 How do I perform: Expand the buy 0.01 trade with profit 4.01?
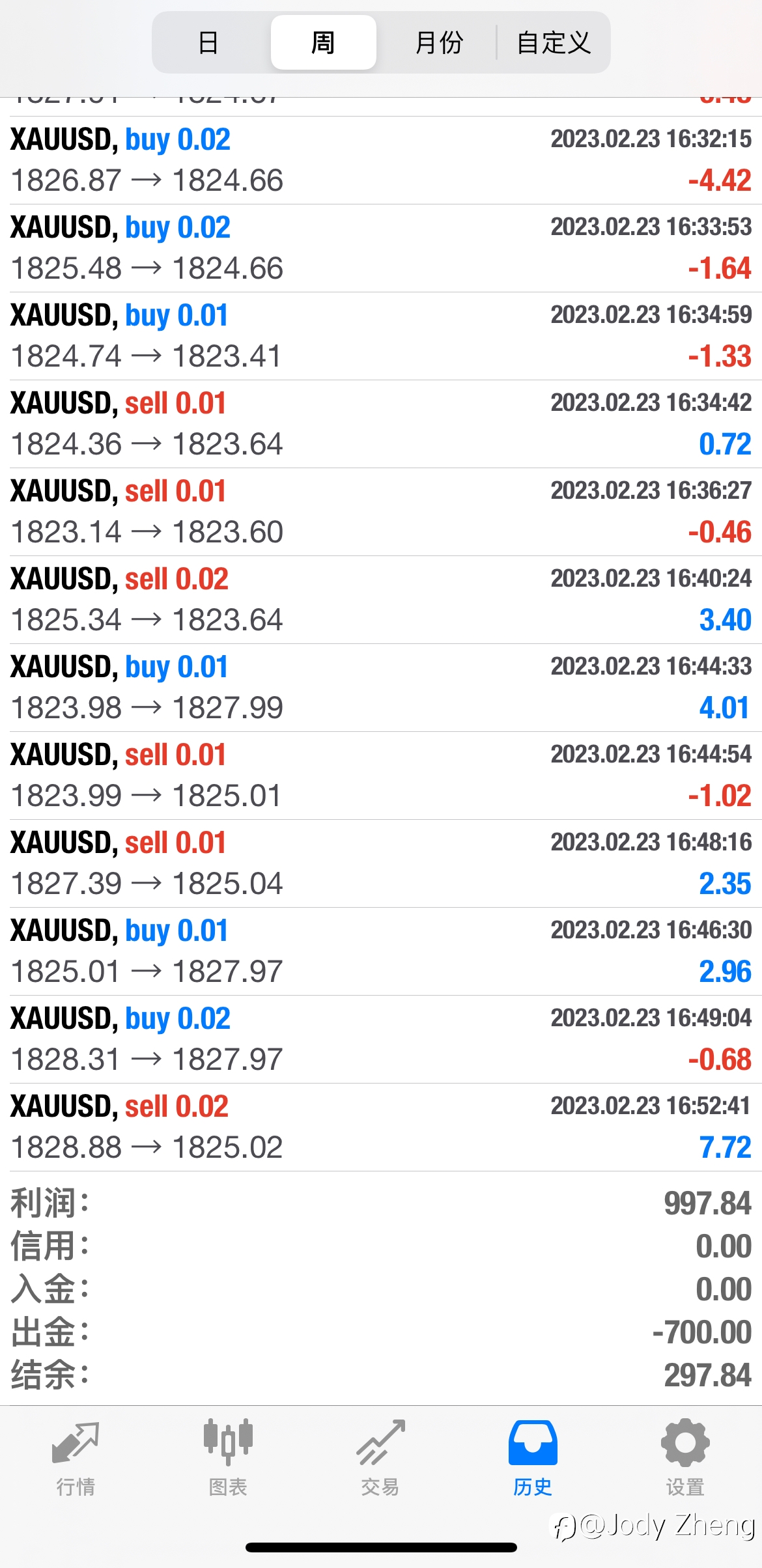(x=381, y=688)
